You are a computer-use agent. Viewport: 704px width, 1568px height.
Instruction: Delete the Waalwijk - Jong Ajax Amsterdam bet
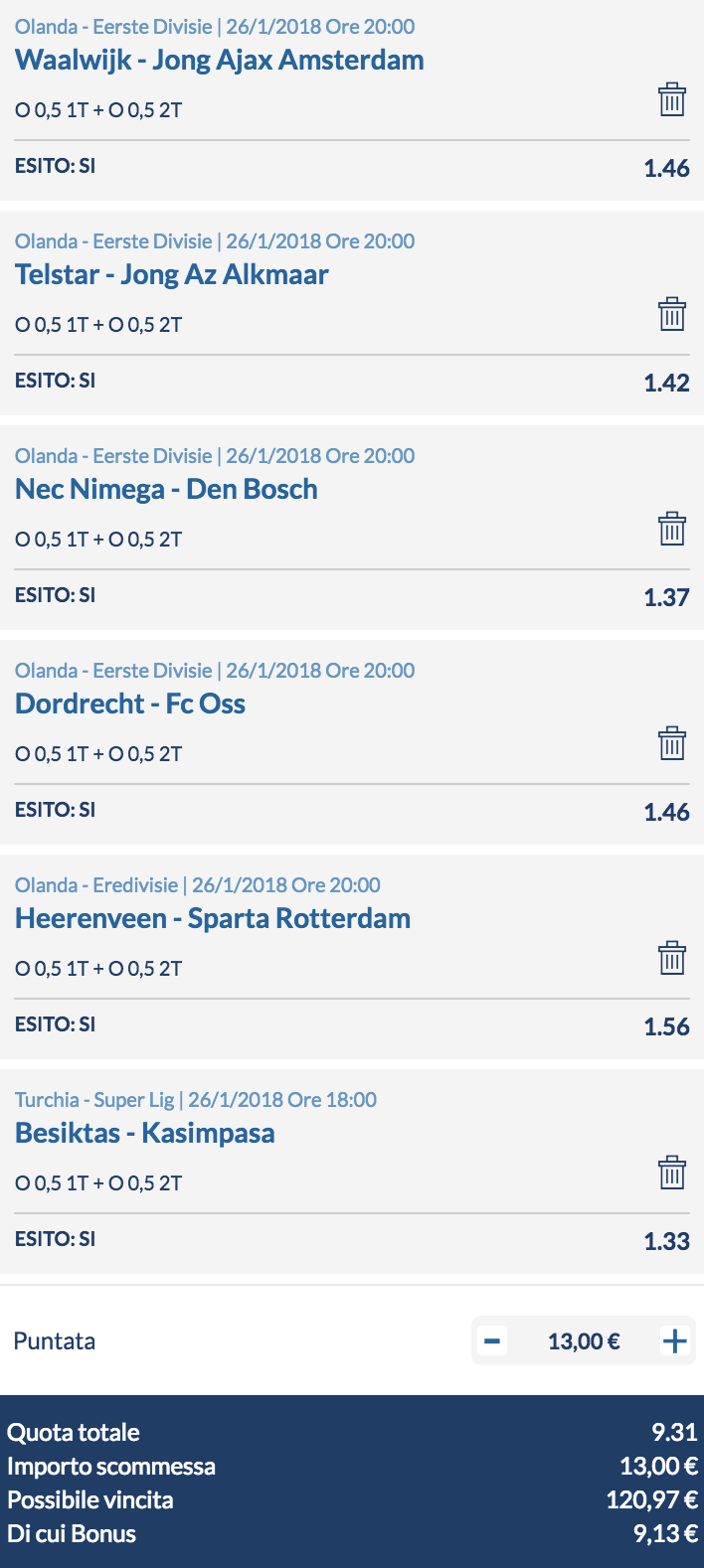click(x=672, y=99)
